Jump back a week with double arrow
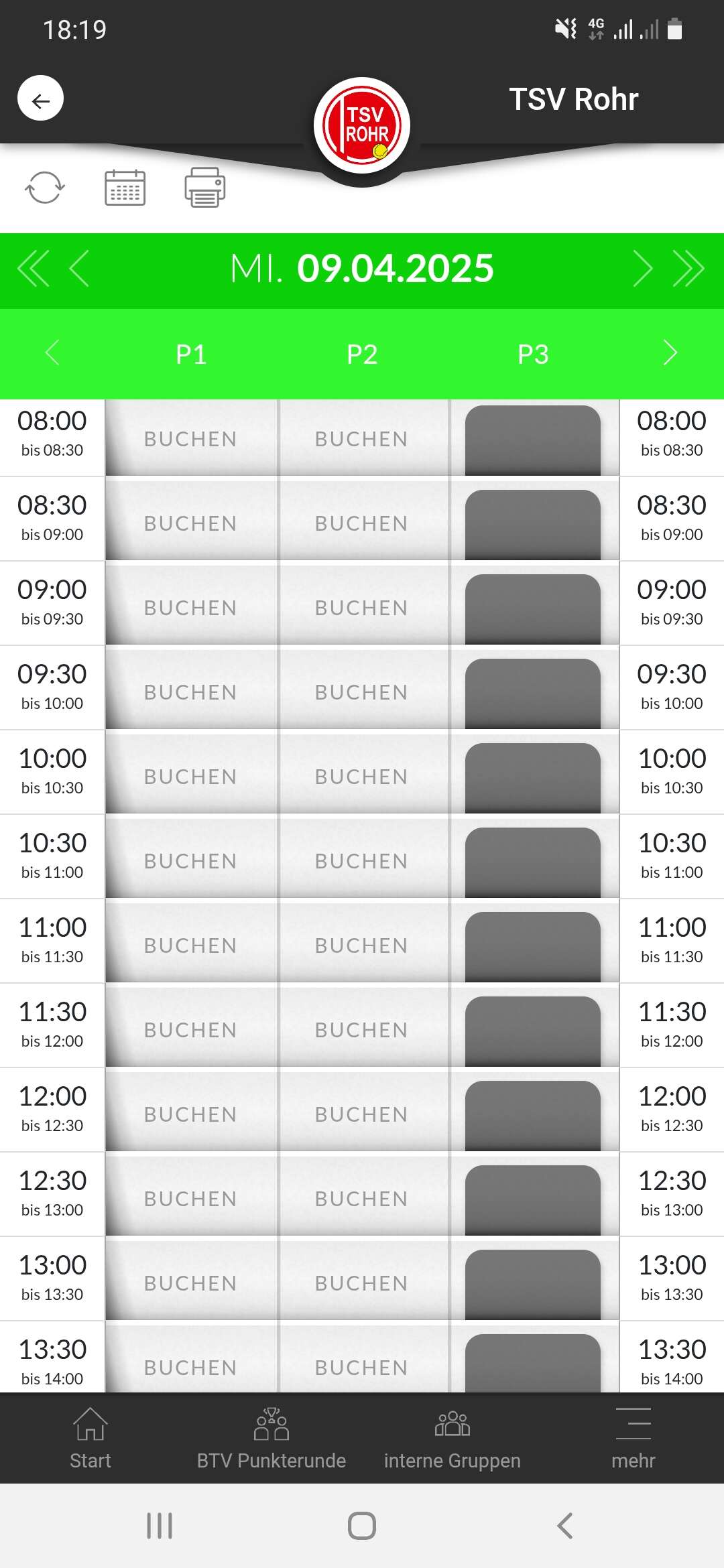The height and width of the screenshot is (1568, 724). (x=34, y=269)
